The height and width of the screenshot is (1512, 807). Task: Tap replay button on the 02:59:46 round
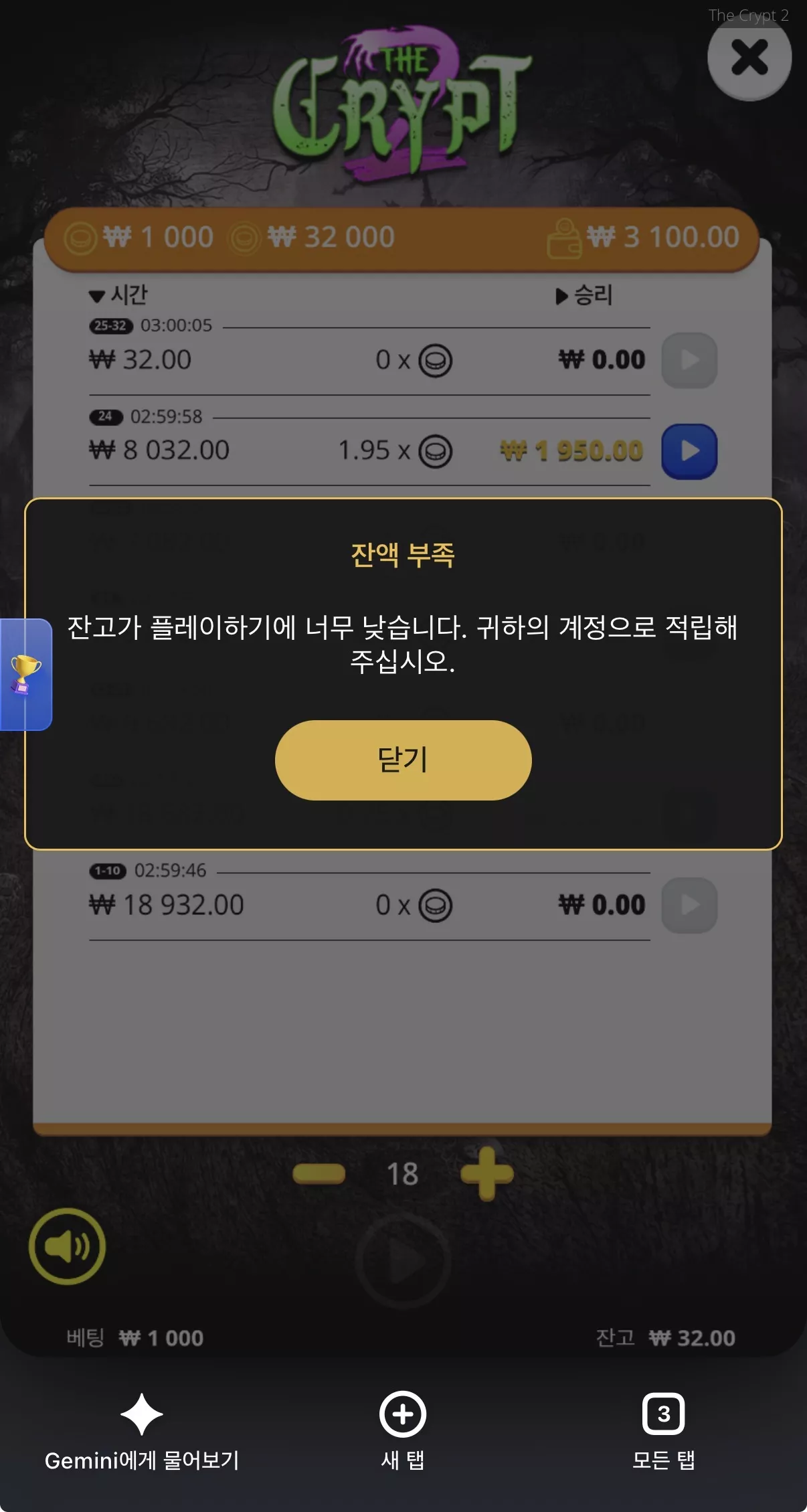tap(689, 905)
